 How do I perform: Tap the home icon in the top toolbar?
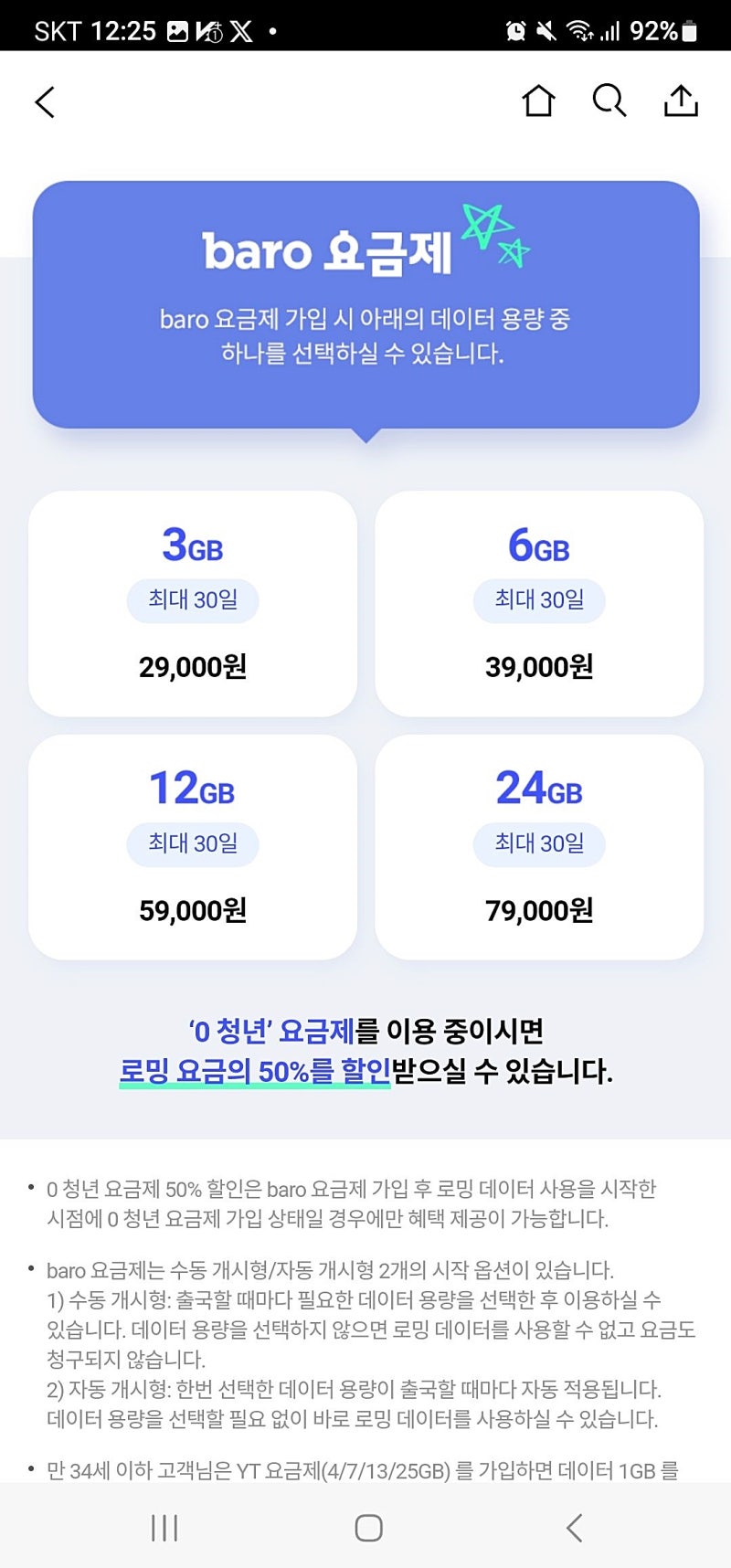point(539,101)
